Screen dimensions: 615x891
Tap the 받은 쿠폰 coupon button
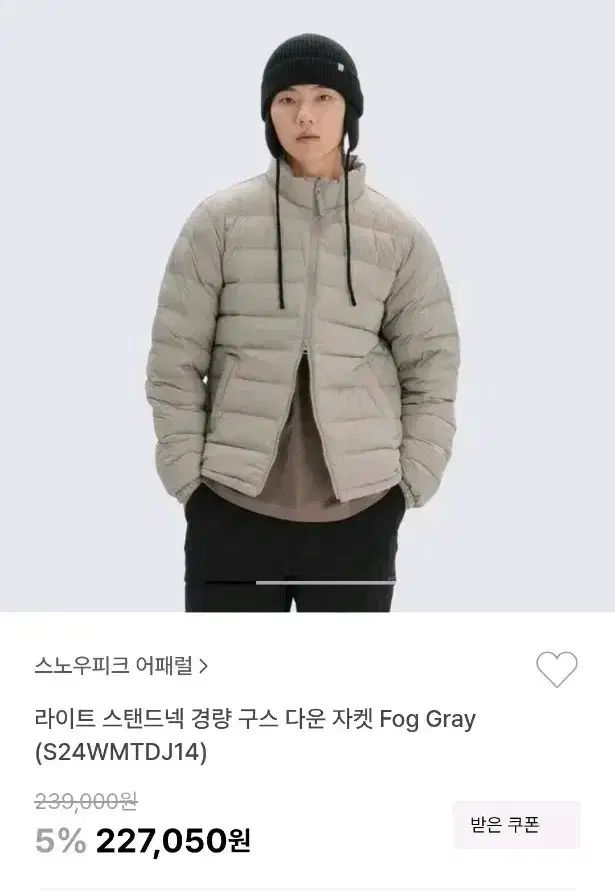pyautogui.click(x=515, y=825)
